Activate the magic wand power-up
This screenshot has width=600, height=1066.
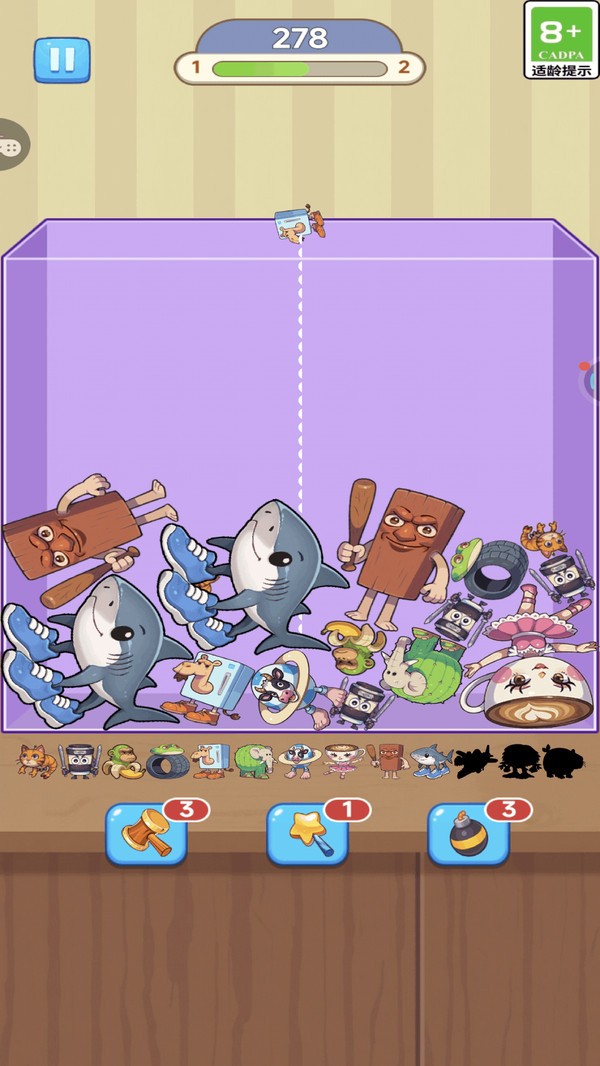[307, 834]
